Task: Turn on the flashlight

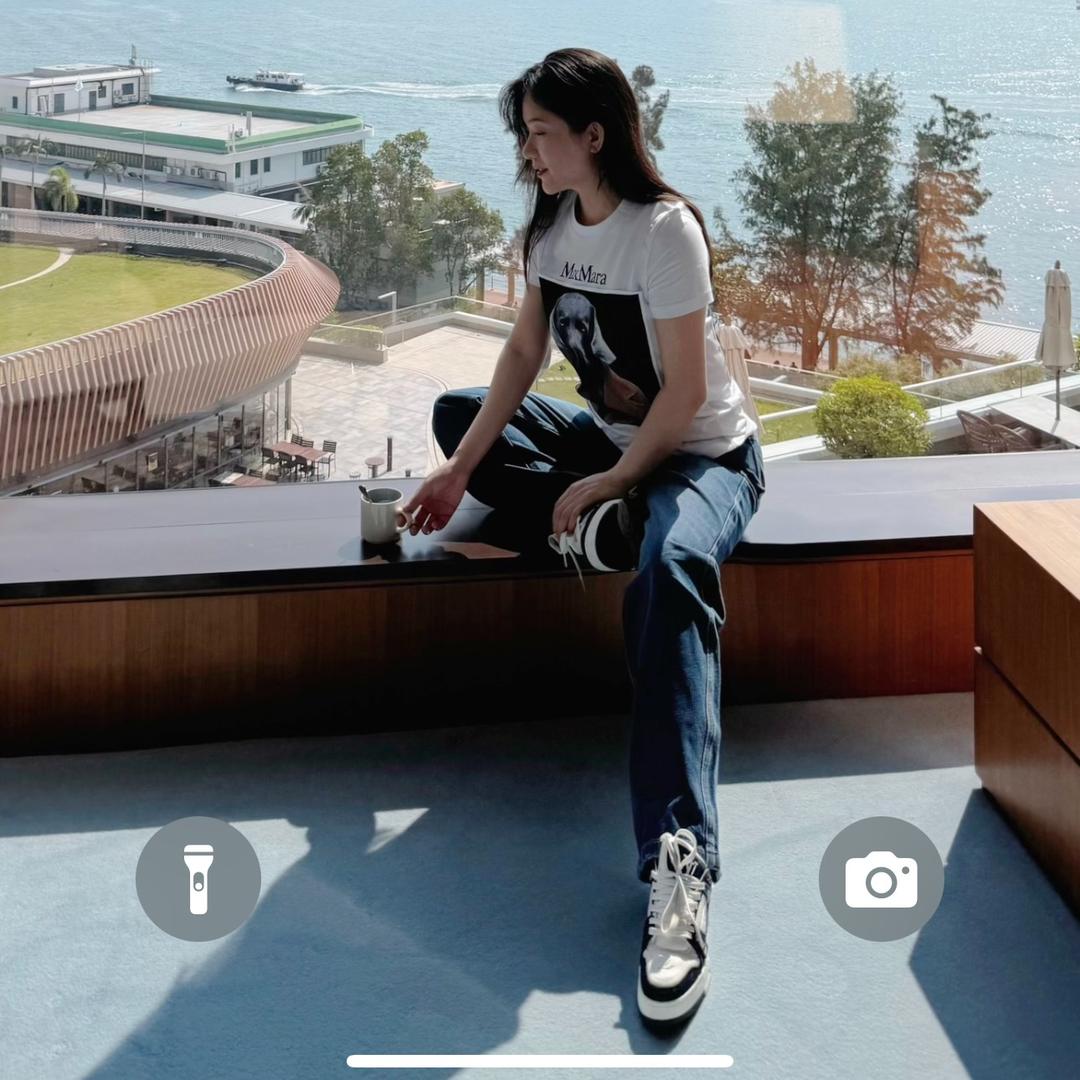Action: [x=198, y=879]
